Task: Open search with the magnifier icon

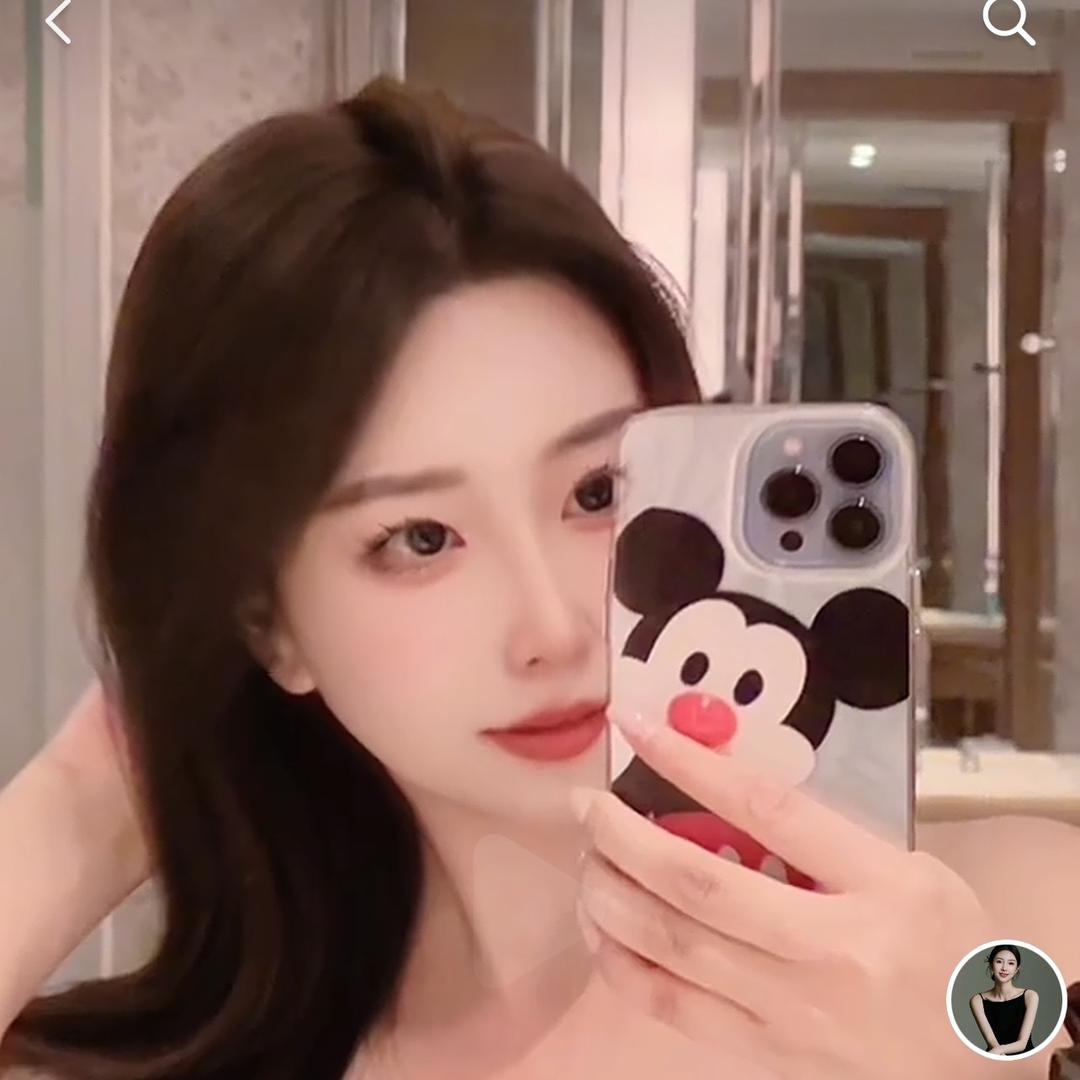Action: point(1008,22)
